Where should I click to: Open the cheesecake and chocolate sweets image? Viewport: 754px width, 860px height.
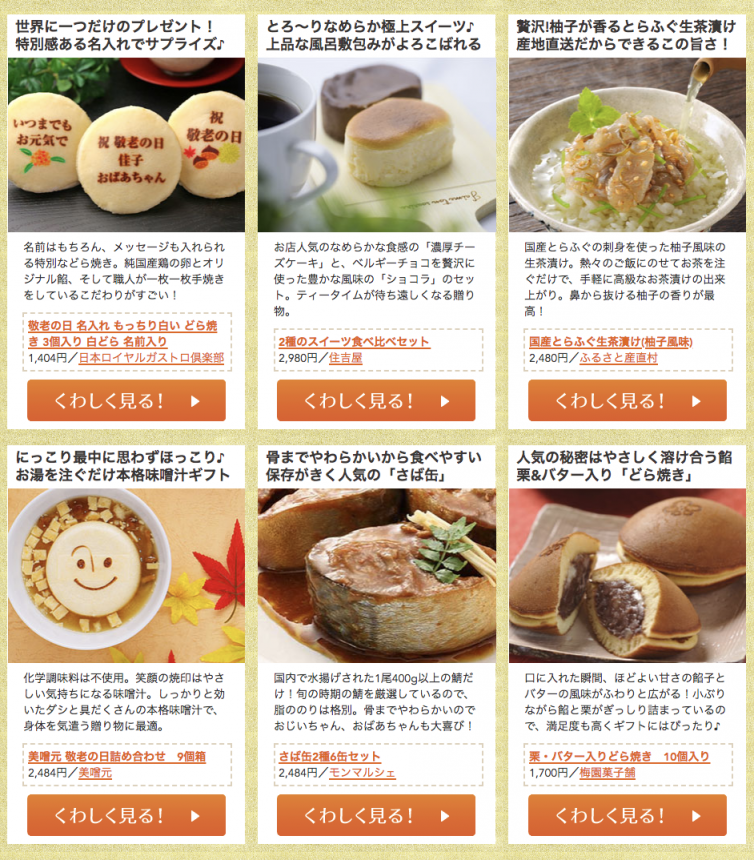pos(376,145)
